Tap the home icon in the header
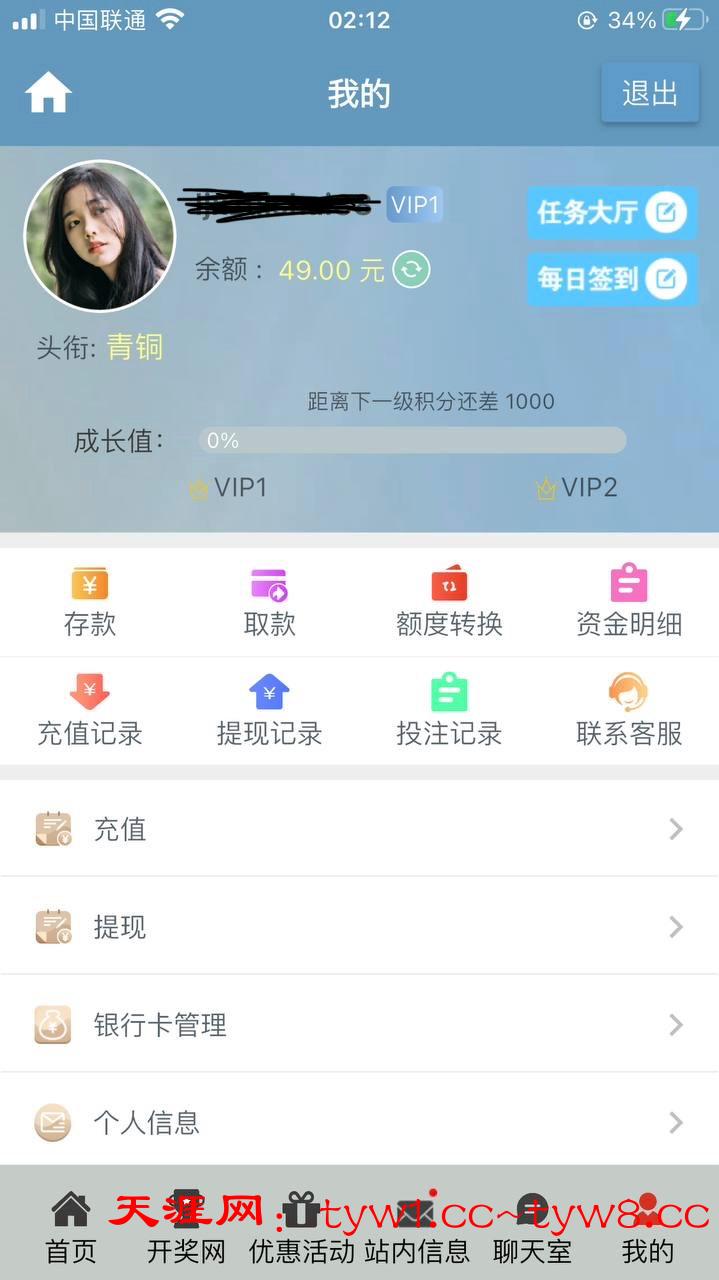This screenshot has height=1280, width=719. click(48, 93)
